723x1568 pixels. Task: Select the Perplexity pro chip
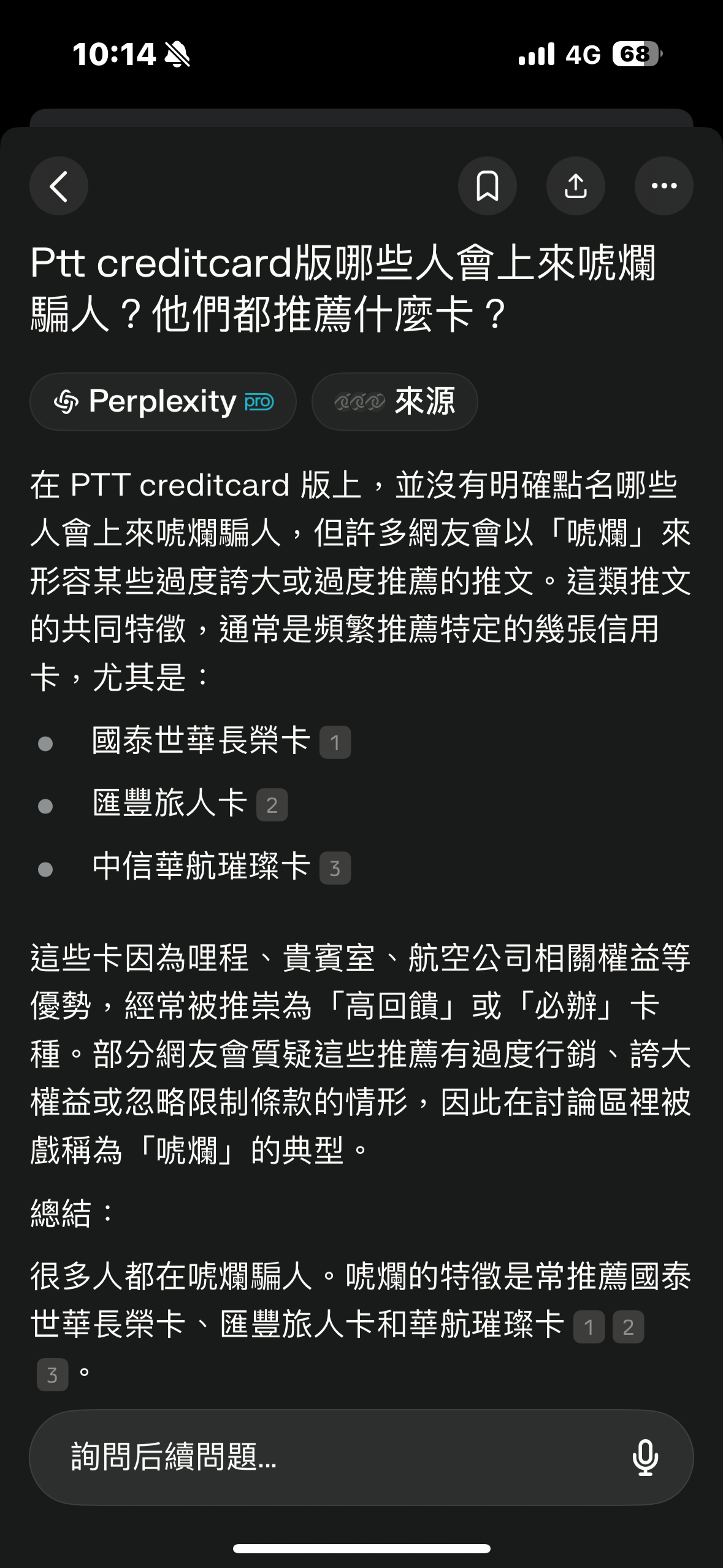click(x=163, y=402)
